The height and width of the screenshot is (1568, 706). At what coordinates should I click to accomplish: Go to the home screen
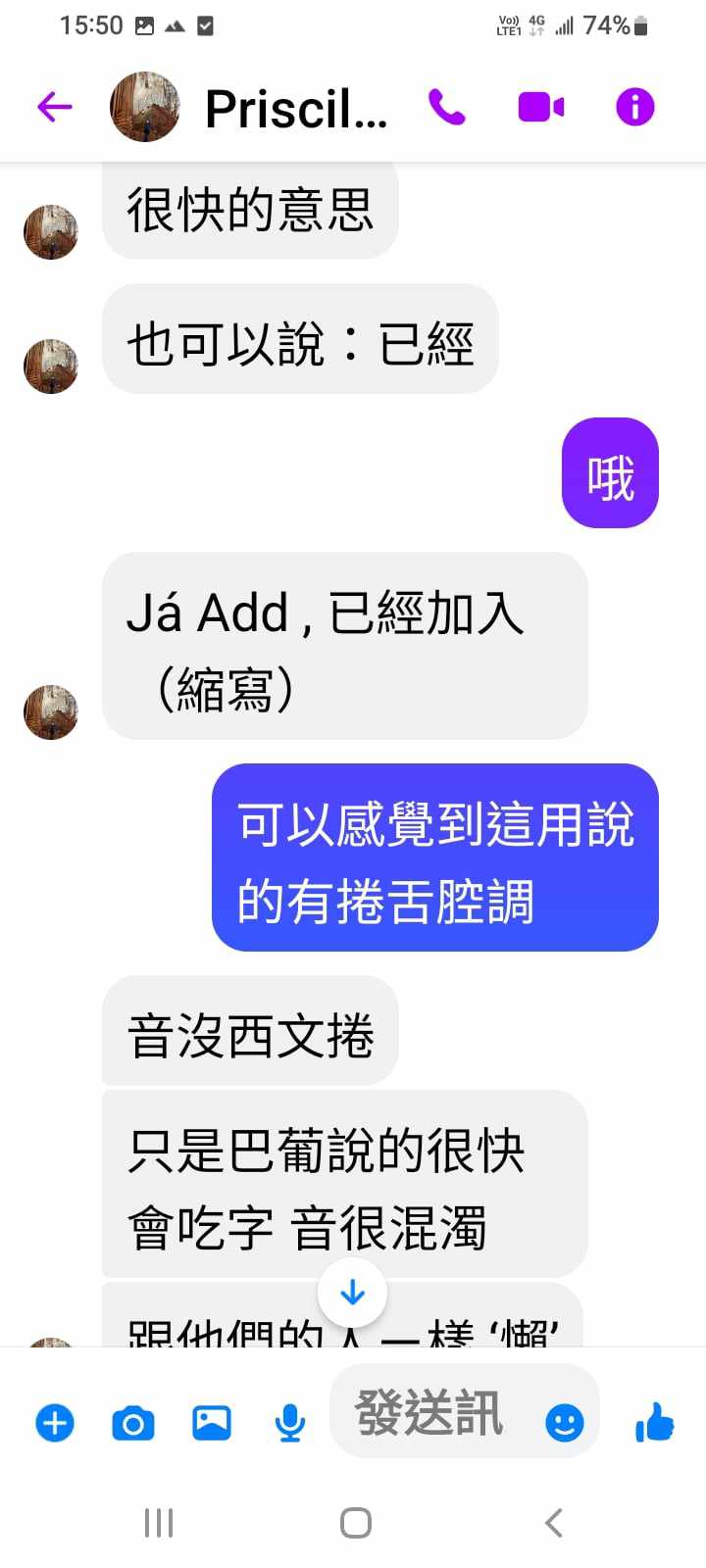(x=355, y=1523)
